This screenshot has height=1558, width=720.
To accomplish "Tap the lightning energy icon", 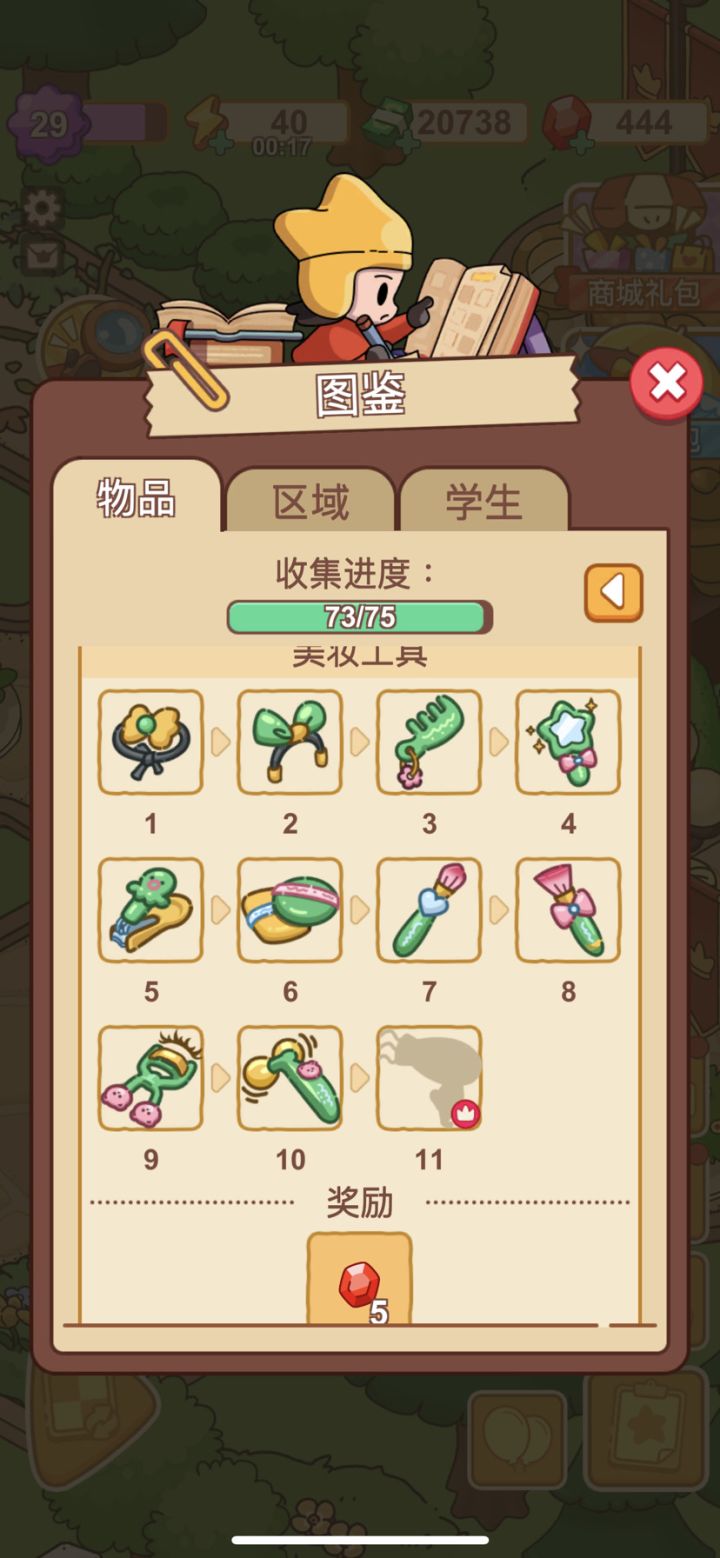I will coord(206,122).
